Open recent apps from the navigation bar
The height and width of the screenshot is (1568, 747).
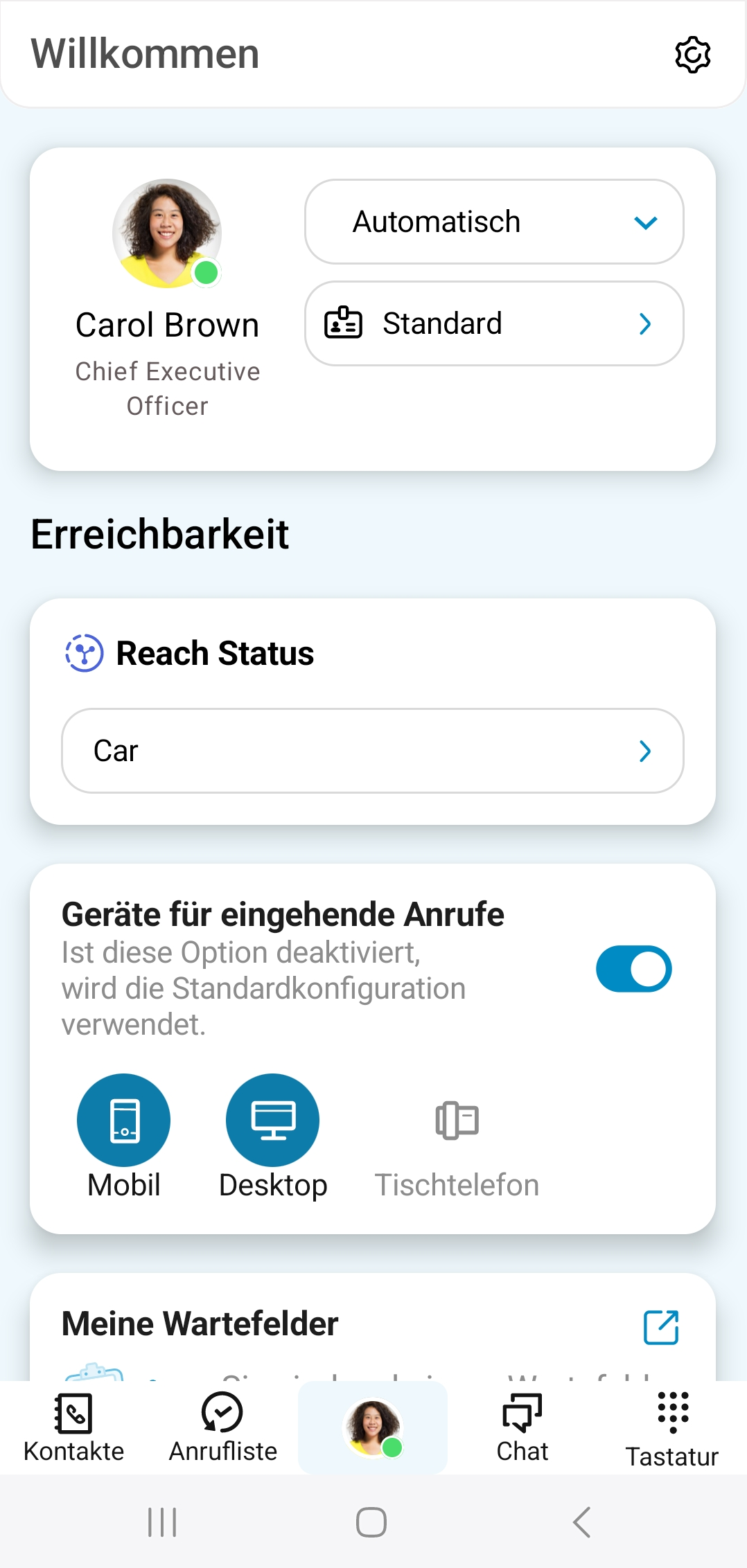(162, 1522)
